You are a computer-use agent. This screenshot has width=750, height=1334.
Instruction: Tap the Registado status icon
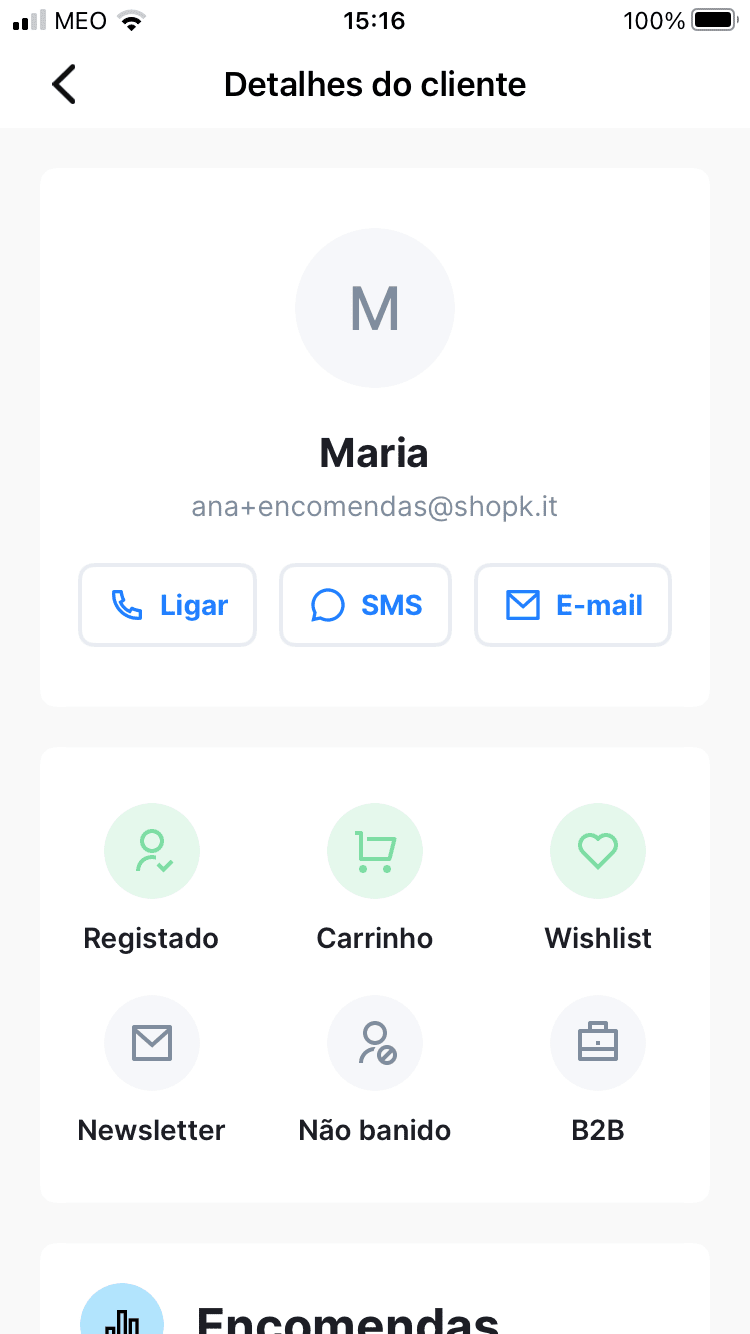click(152, 851)
